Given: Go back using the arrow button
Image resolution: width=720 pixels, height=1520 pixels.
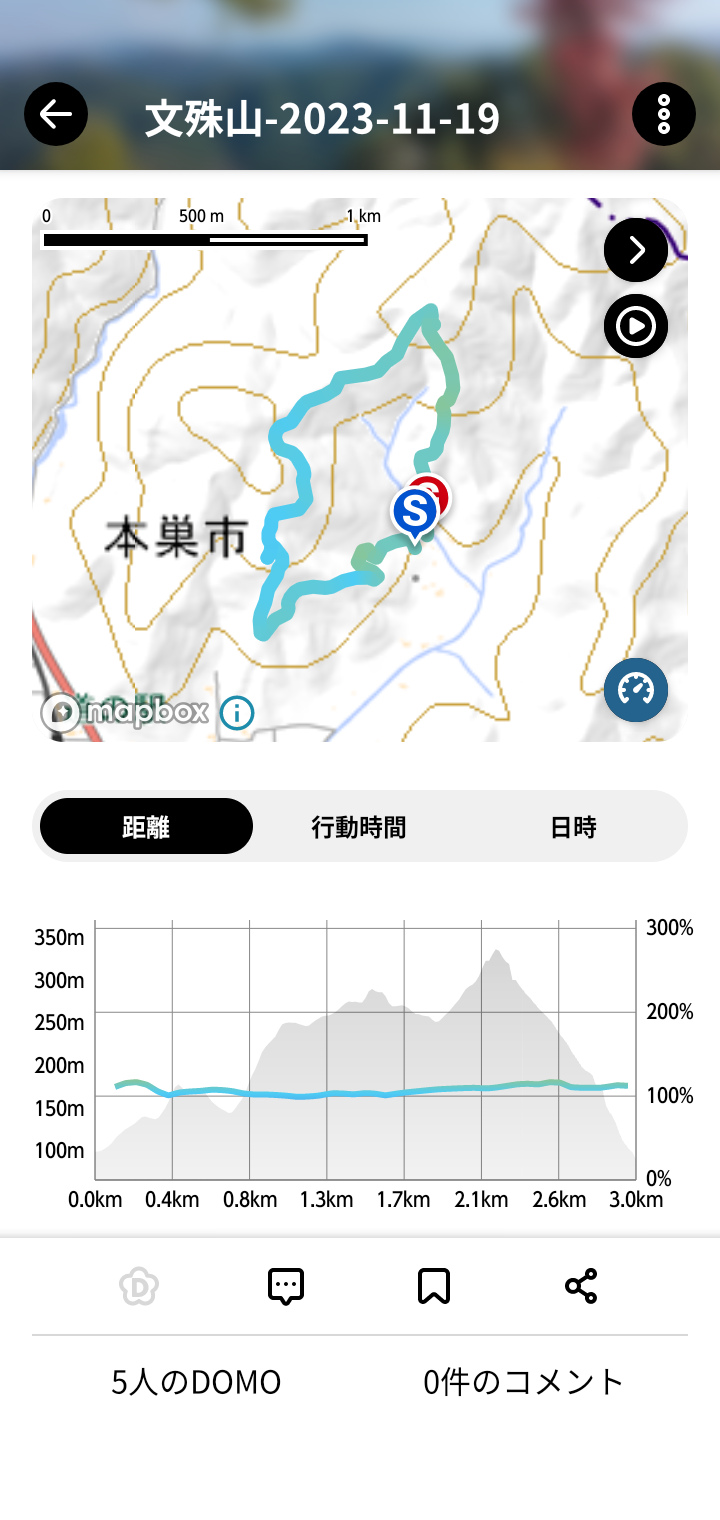Looking at the screenshot, I should (56, 114).
